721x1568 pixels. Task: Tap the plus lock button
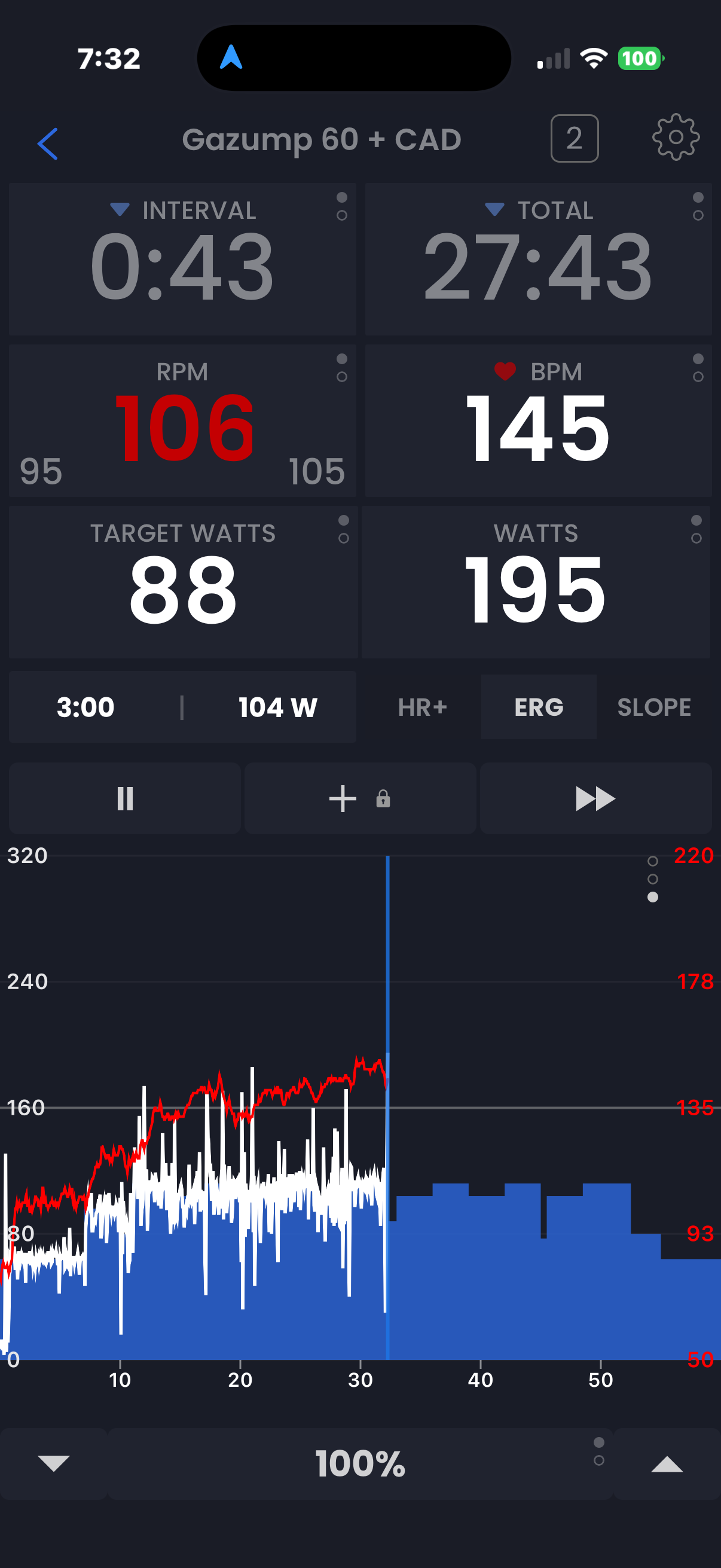point(359,798)
